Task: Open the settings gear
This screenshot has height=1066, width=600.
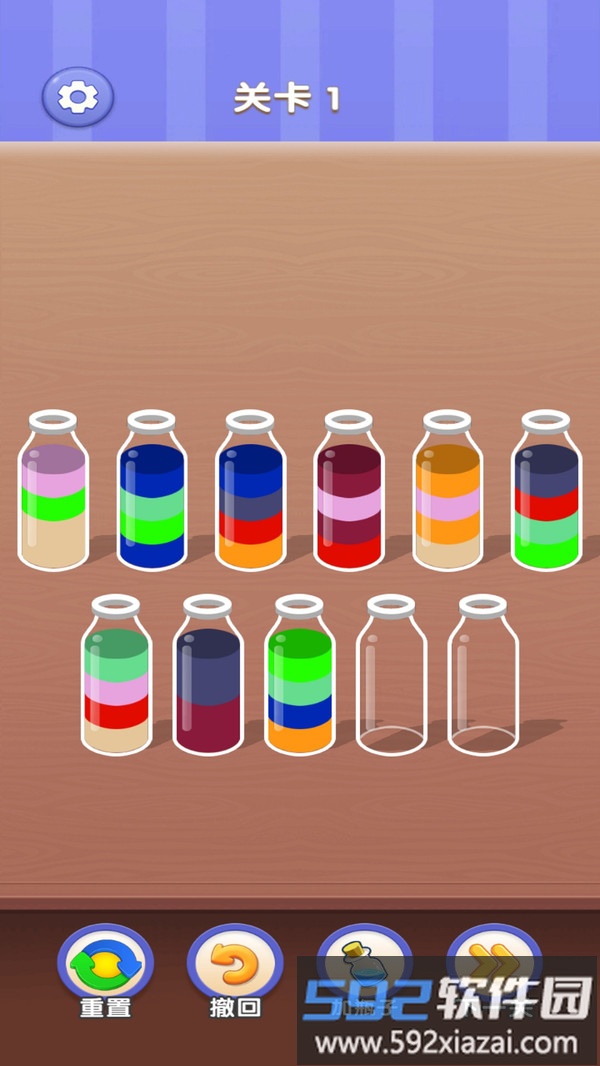Action: click(77, 97)
